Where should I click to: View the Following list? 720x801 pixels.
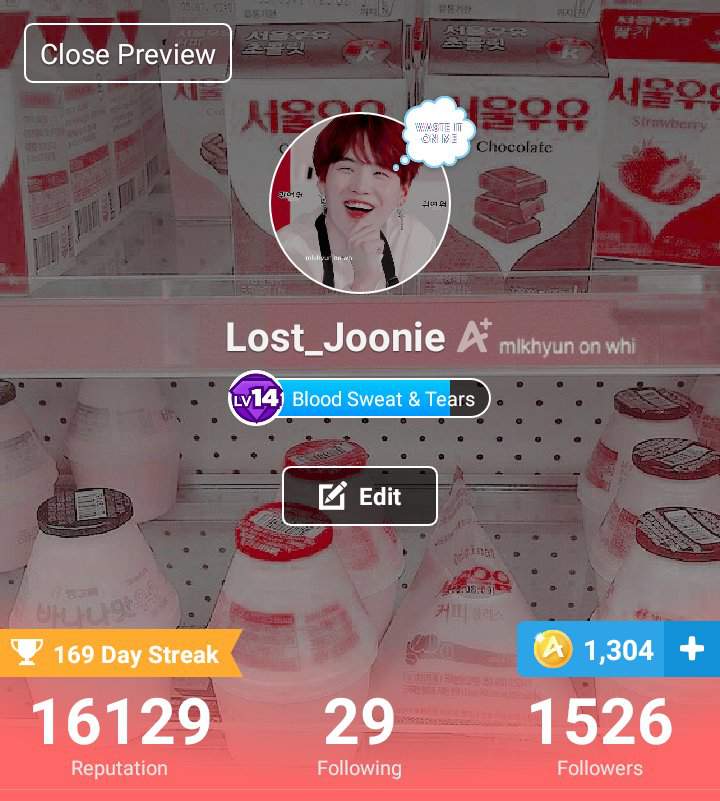359,737
